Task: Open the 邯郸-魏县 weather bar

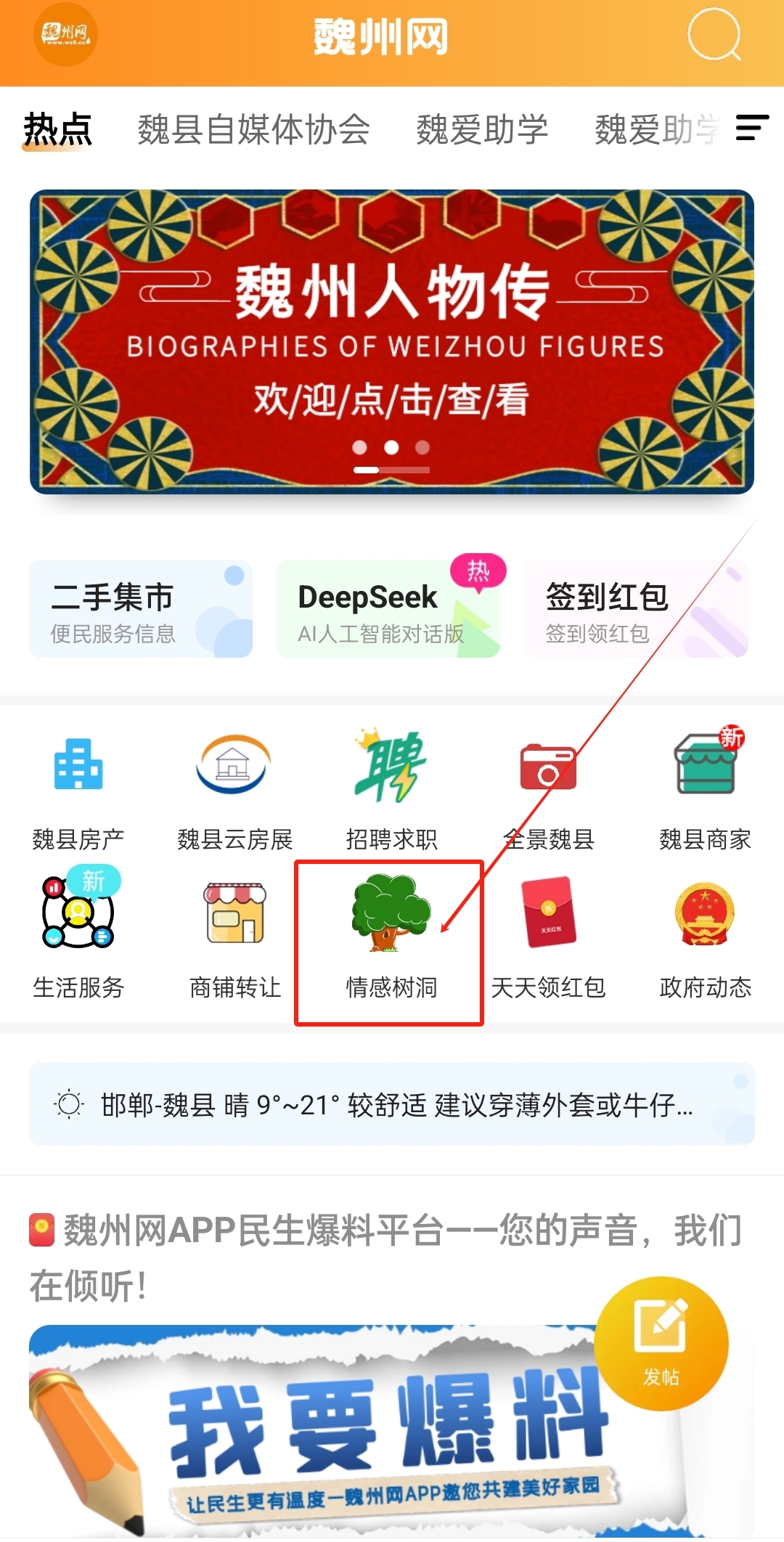Action: (392, 1104)
